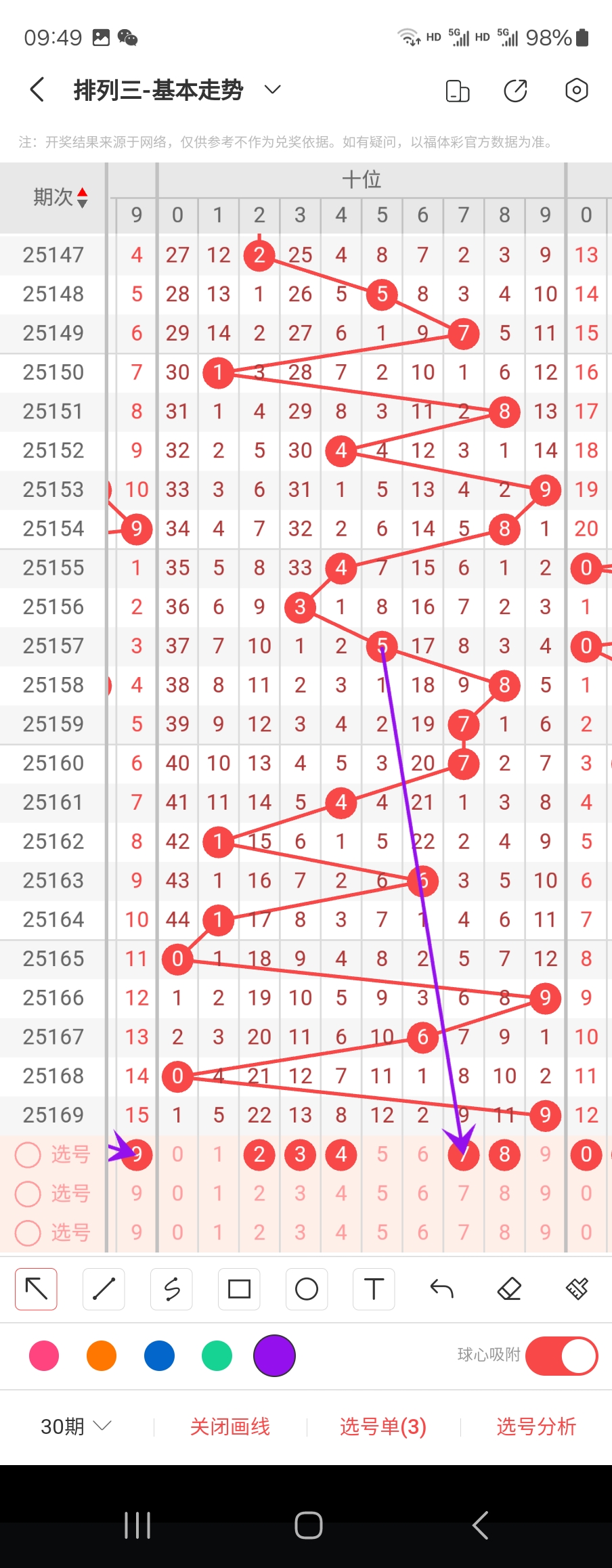612x1568 pixels.
Task: Select the text tool
Action: (x=374, y=1288)
